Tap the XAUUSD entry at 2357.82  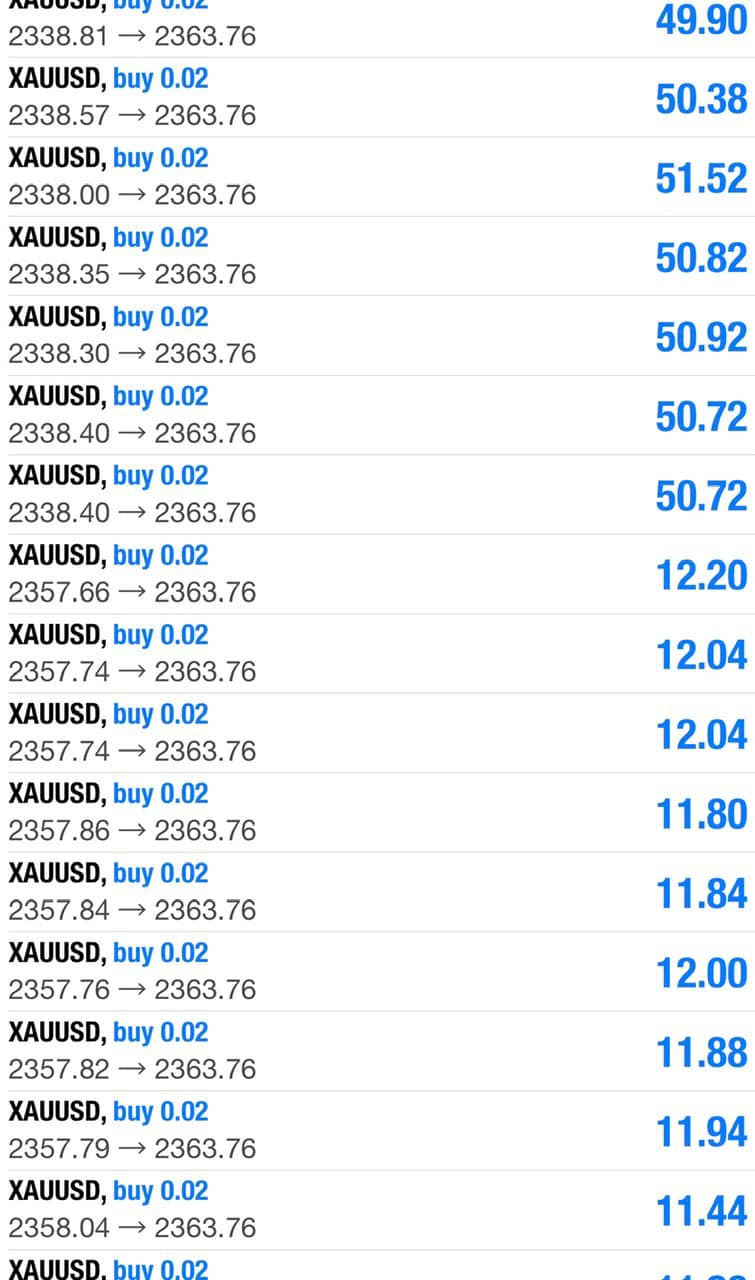pos(377,1051)
